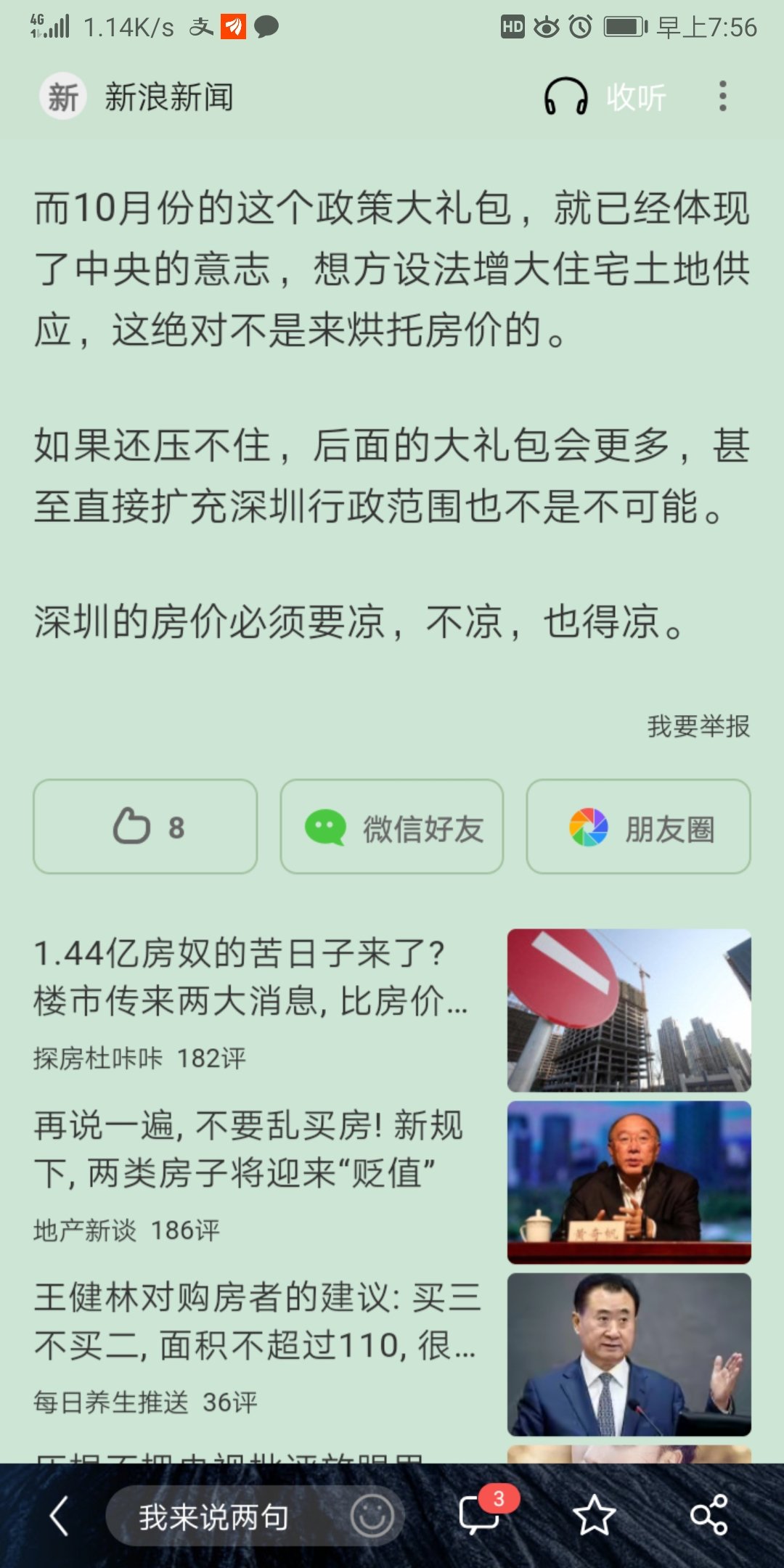Like the article with thumbs-up button
This screenshot has width=784, height=1568.
tap(145, 827)
